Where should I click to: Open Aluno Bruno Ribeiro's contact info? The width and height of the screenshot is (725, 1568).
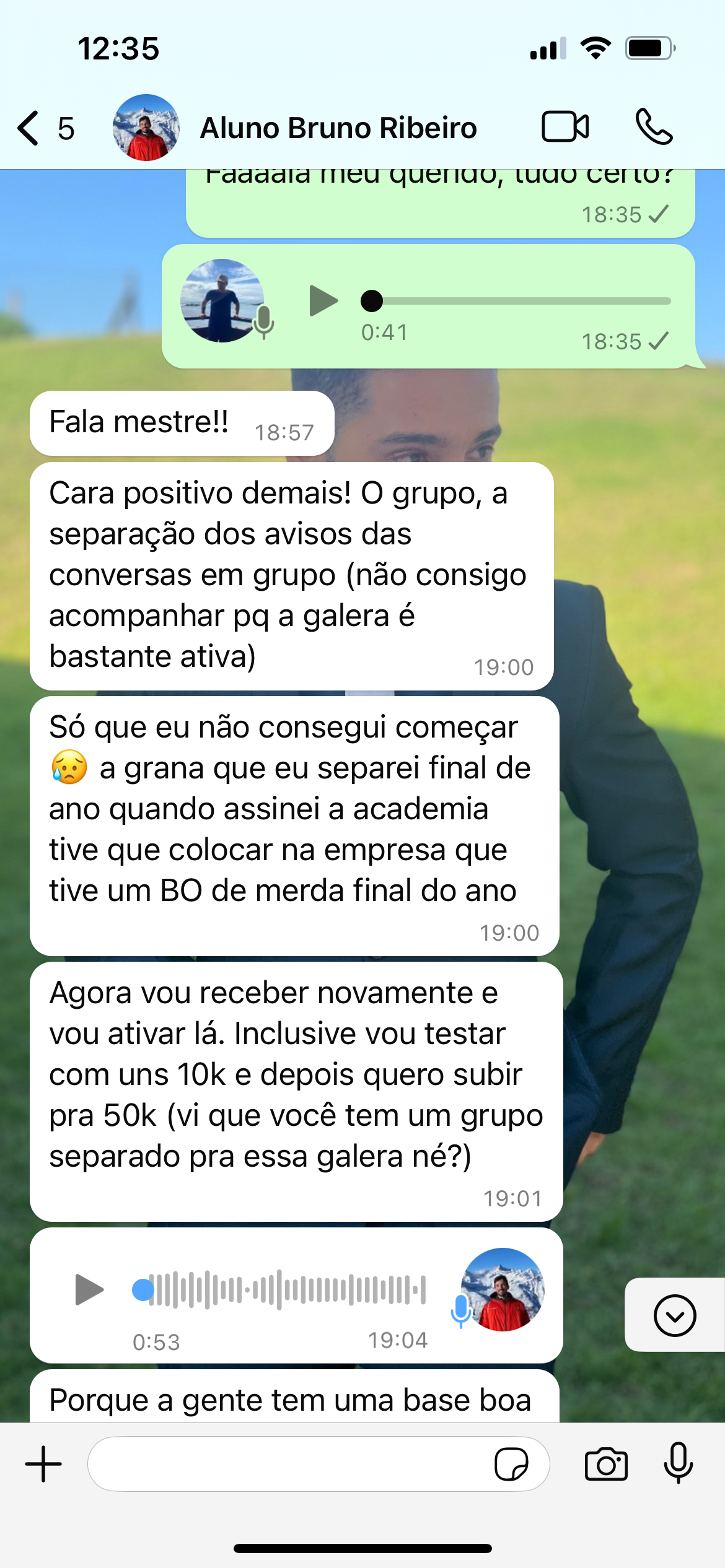(338, 128)
